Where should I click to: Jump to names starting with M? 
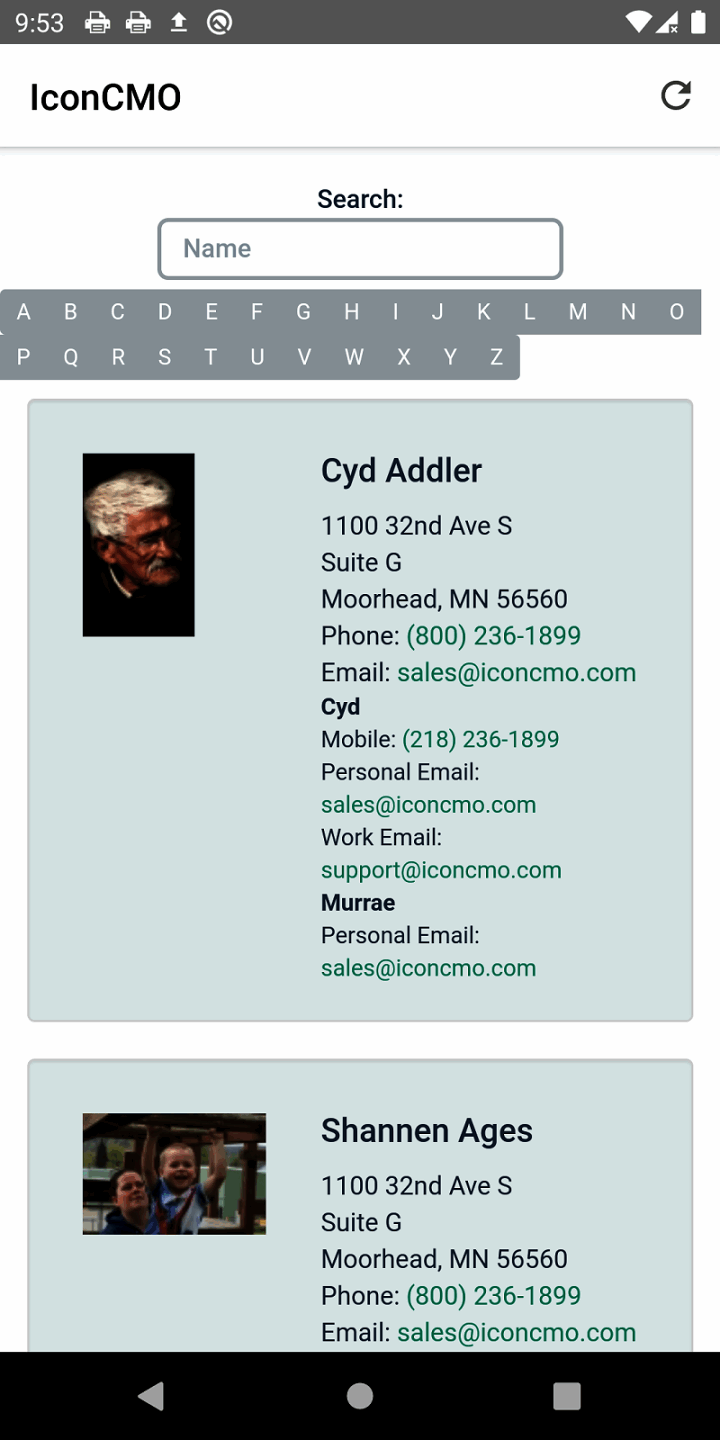[578, 312]
